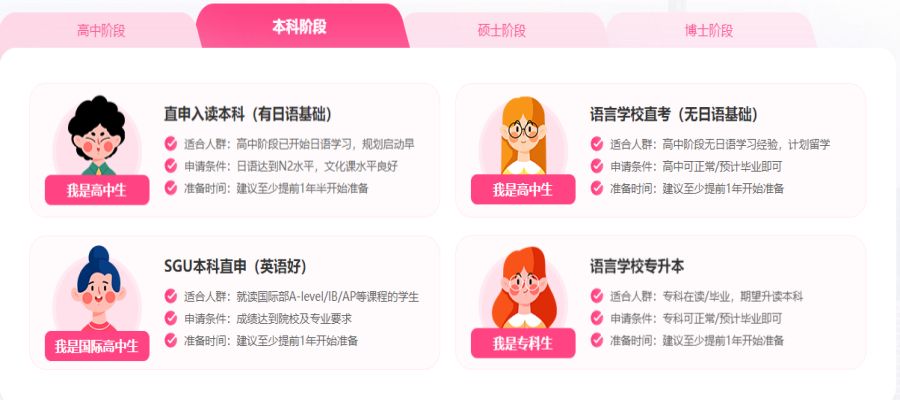Choose the 我是专科生 button
This screenshot has height=400, width=900.
click(522, 345)
